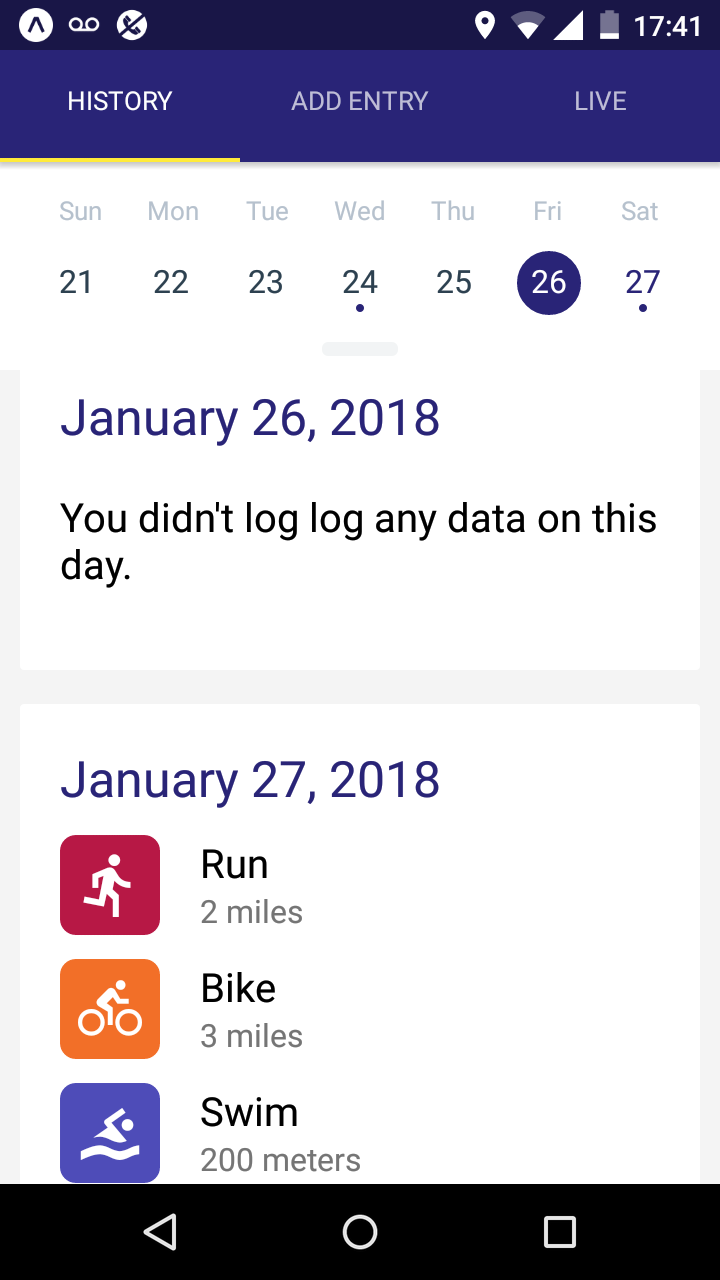Select the History tab
The image size is (720, 1280).
click(120, 101)
